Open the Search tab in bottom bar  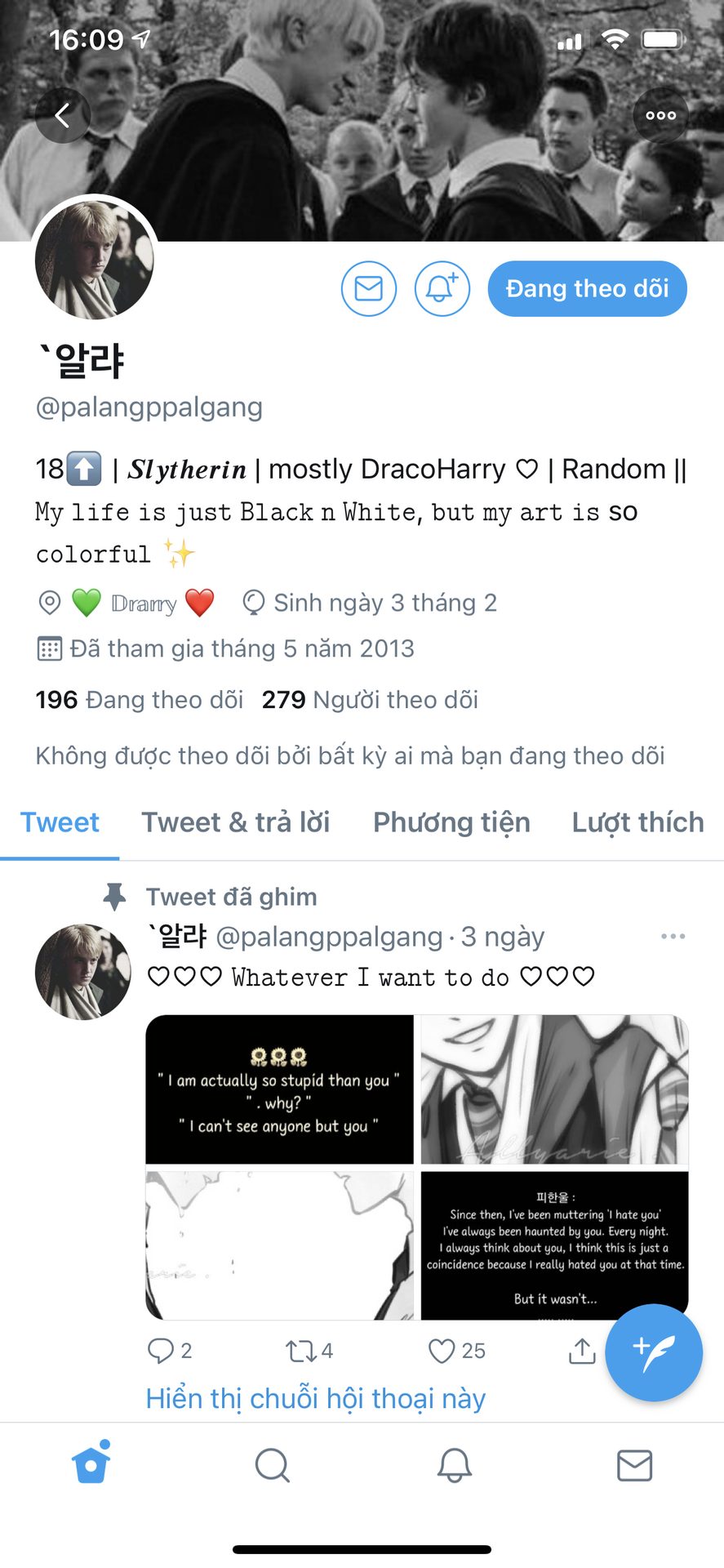pos(272,1465)
